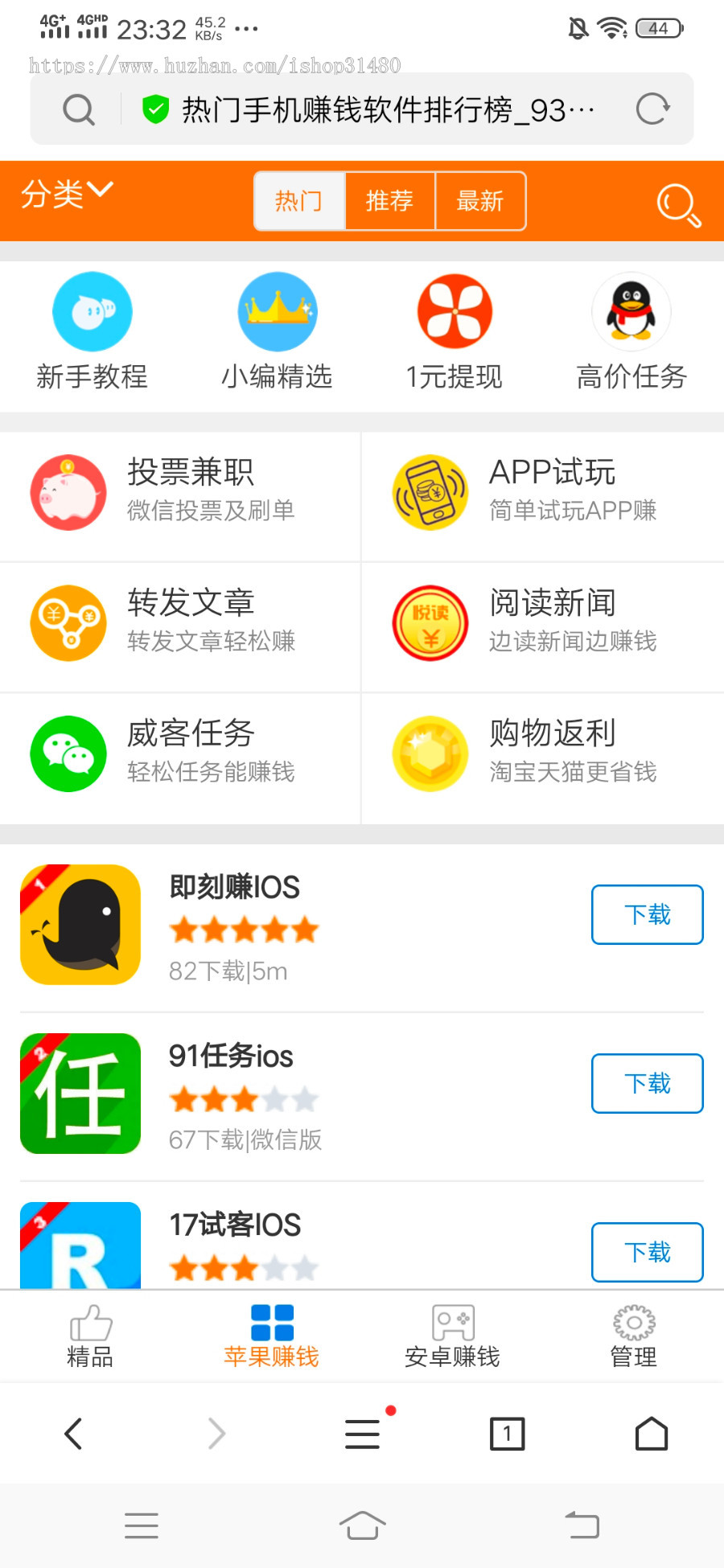Tap the five-star rating of 即刻赚IOS
724x1568 pixels.
coord(244,930)
